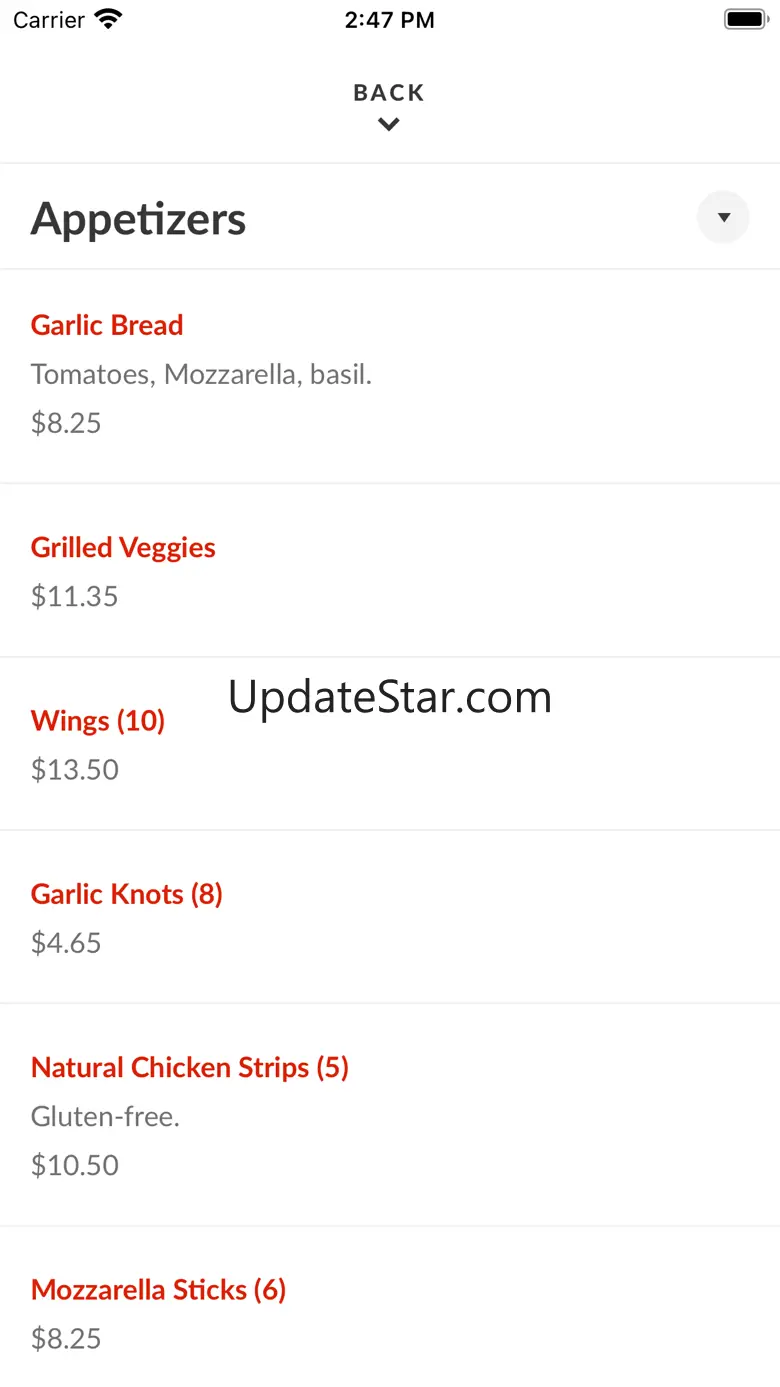Viewport: 780px width, 1387px height.
Task: Select Grilled Veggies from the menu
Action: point(123,548)
